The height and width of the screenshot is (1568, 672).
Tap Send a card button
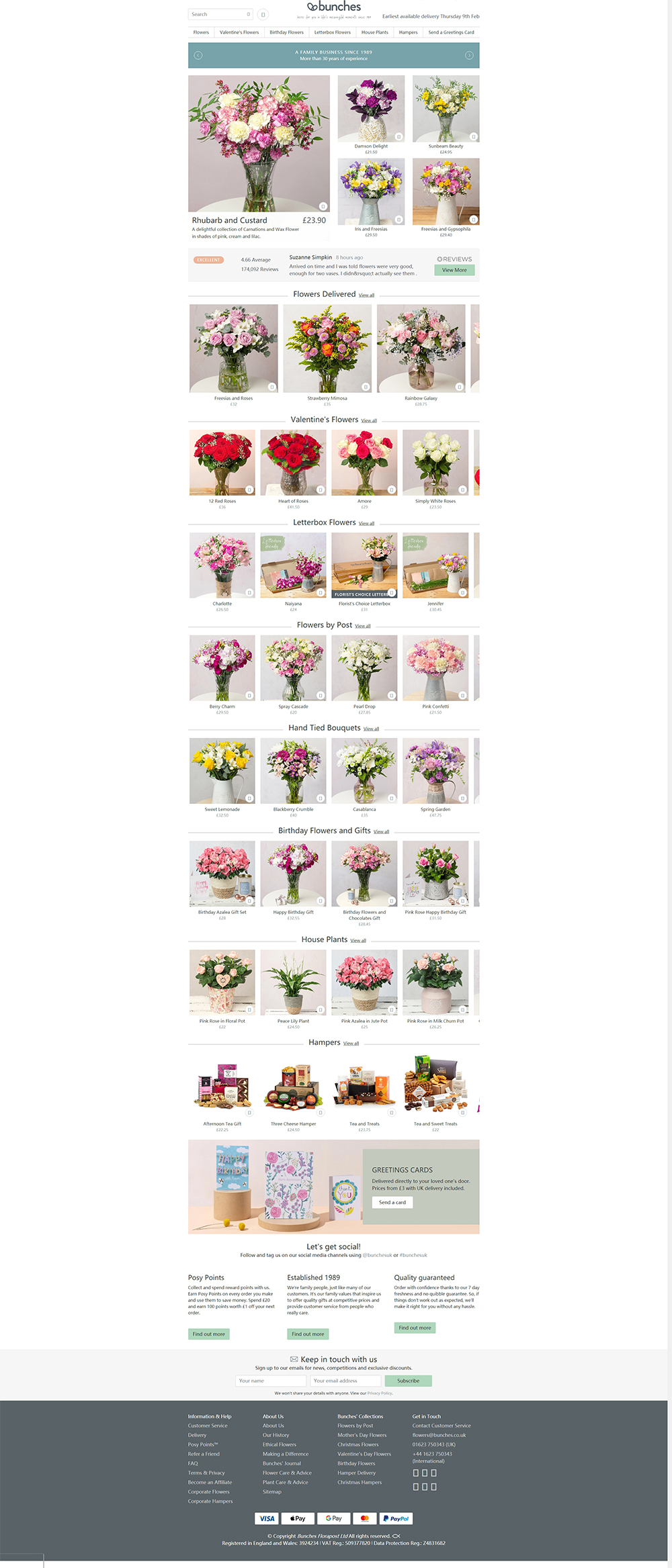(392, 1202)
